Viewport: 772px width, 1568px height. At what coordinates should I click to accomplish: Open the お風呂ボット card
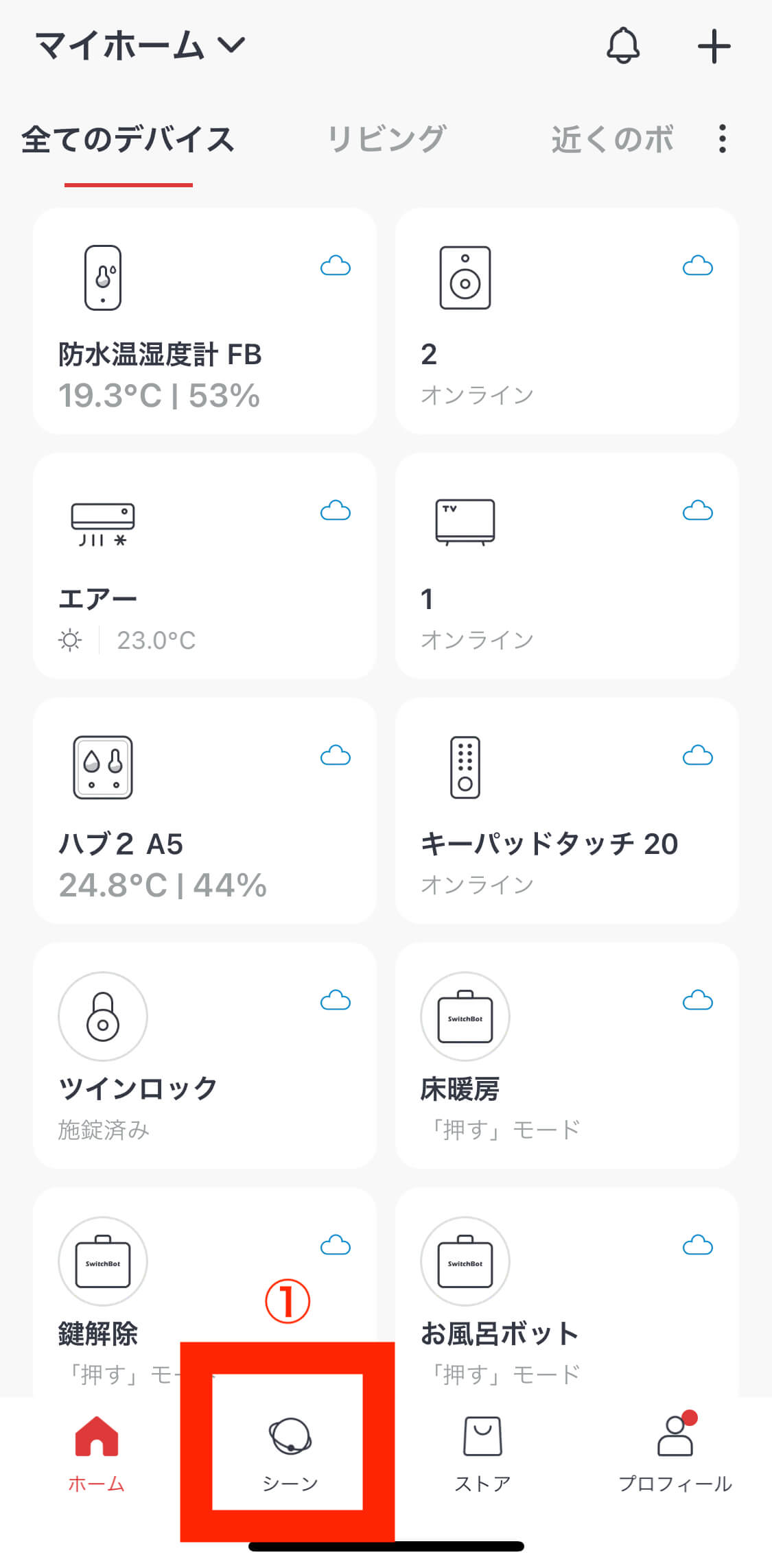567,1292
